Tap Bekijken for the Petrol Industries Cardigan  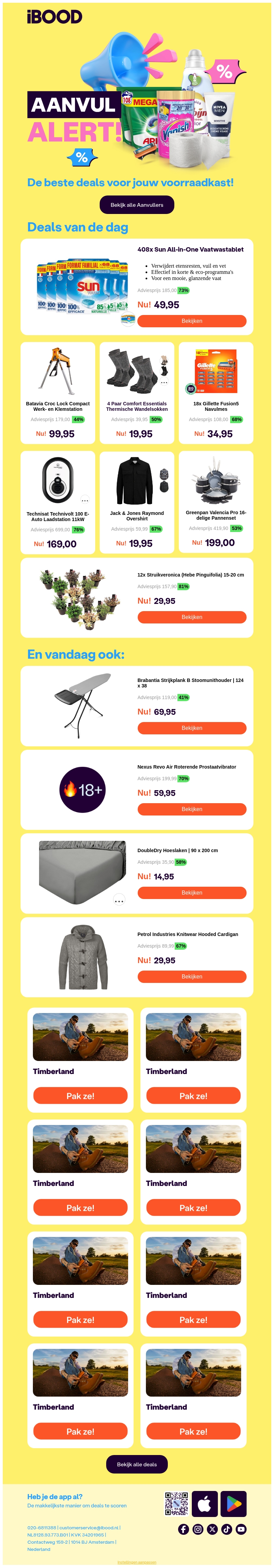tap(192, 976)
